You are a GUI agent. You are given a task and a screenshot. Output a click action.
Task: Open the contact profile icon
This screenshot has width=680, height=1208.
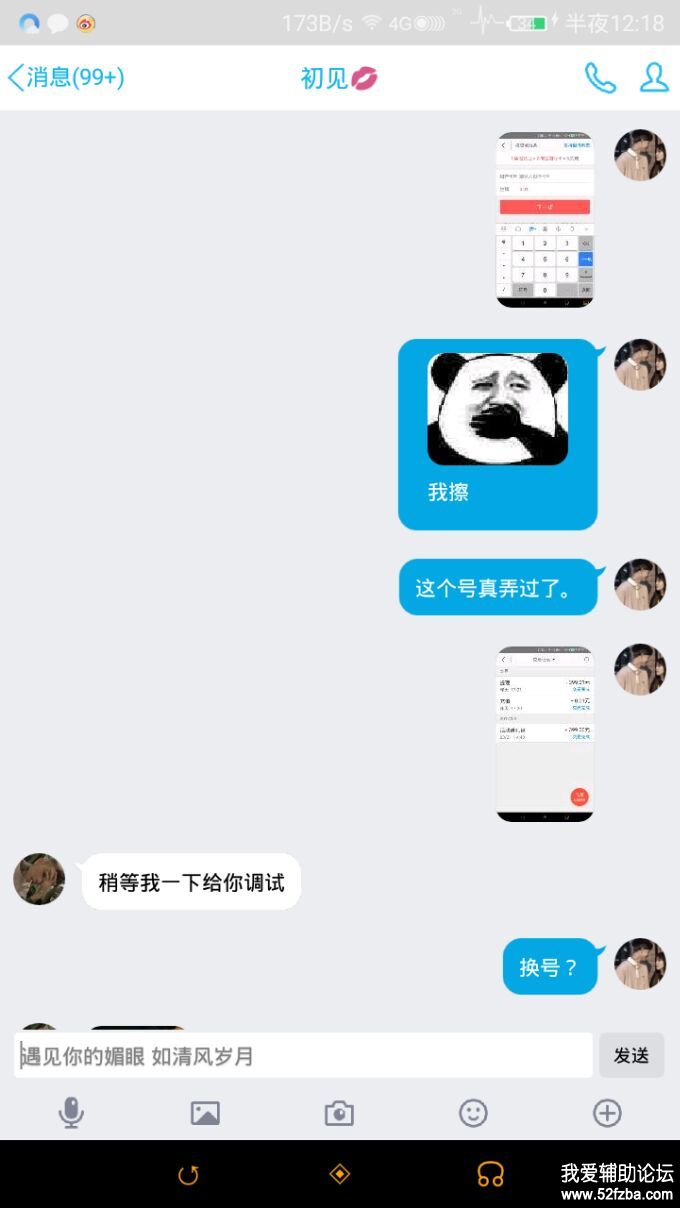(x=654, y=78)
